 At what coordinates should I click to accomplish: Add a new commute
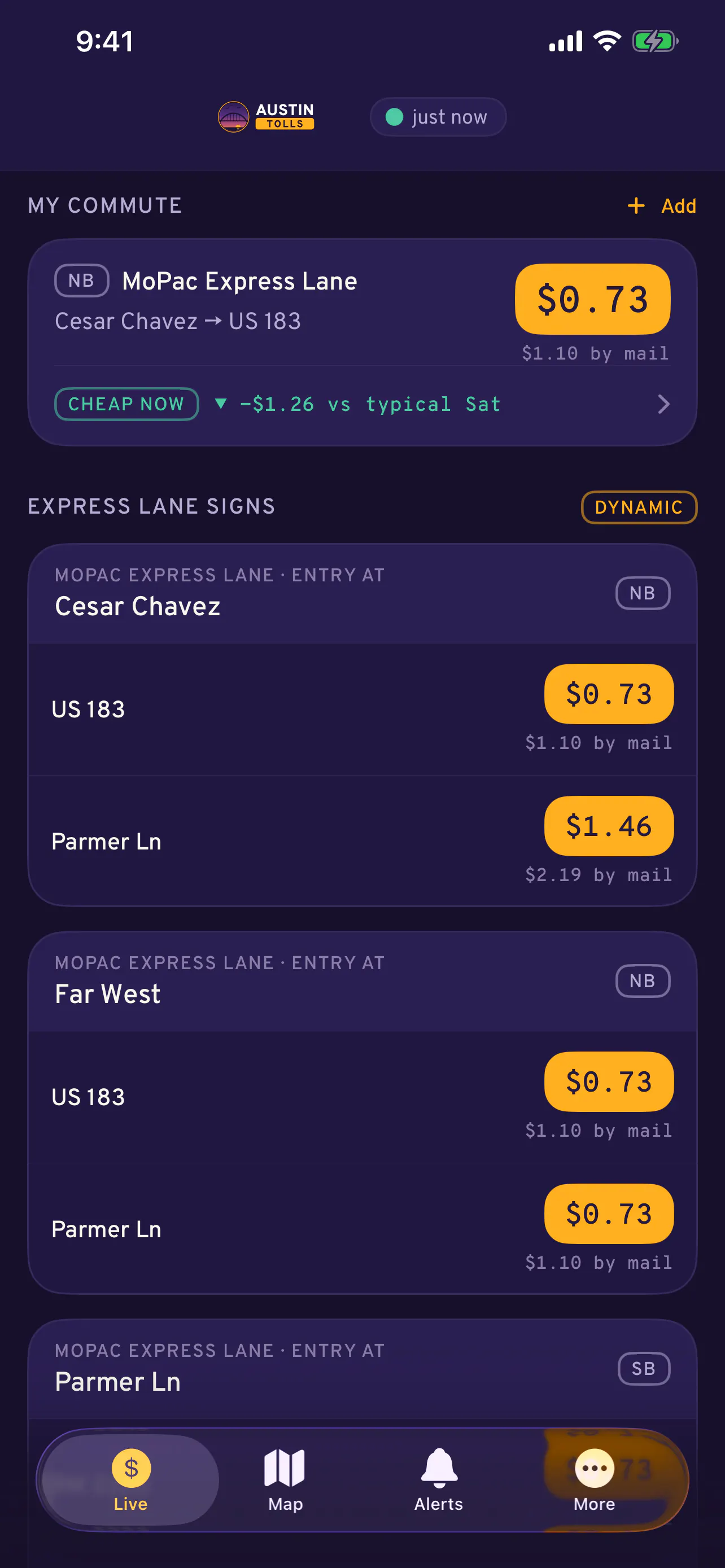(662, 206)
